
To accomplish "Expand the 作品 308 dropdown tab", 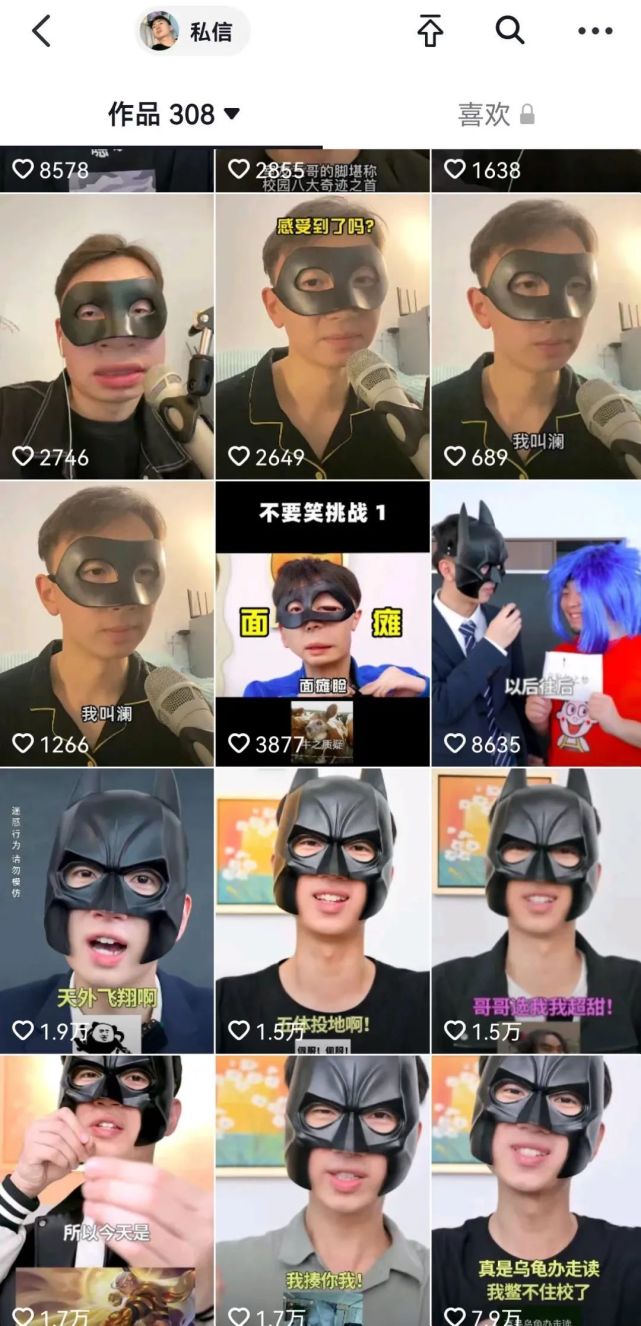I will [174, 115].
